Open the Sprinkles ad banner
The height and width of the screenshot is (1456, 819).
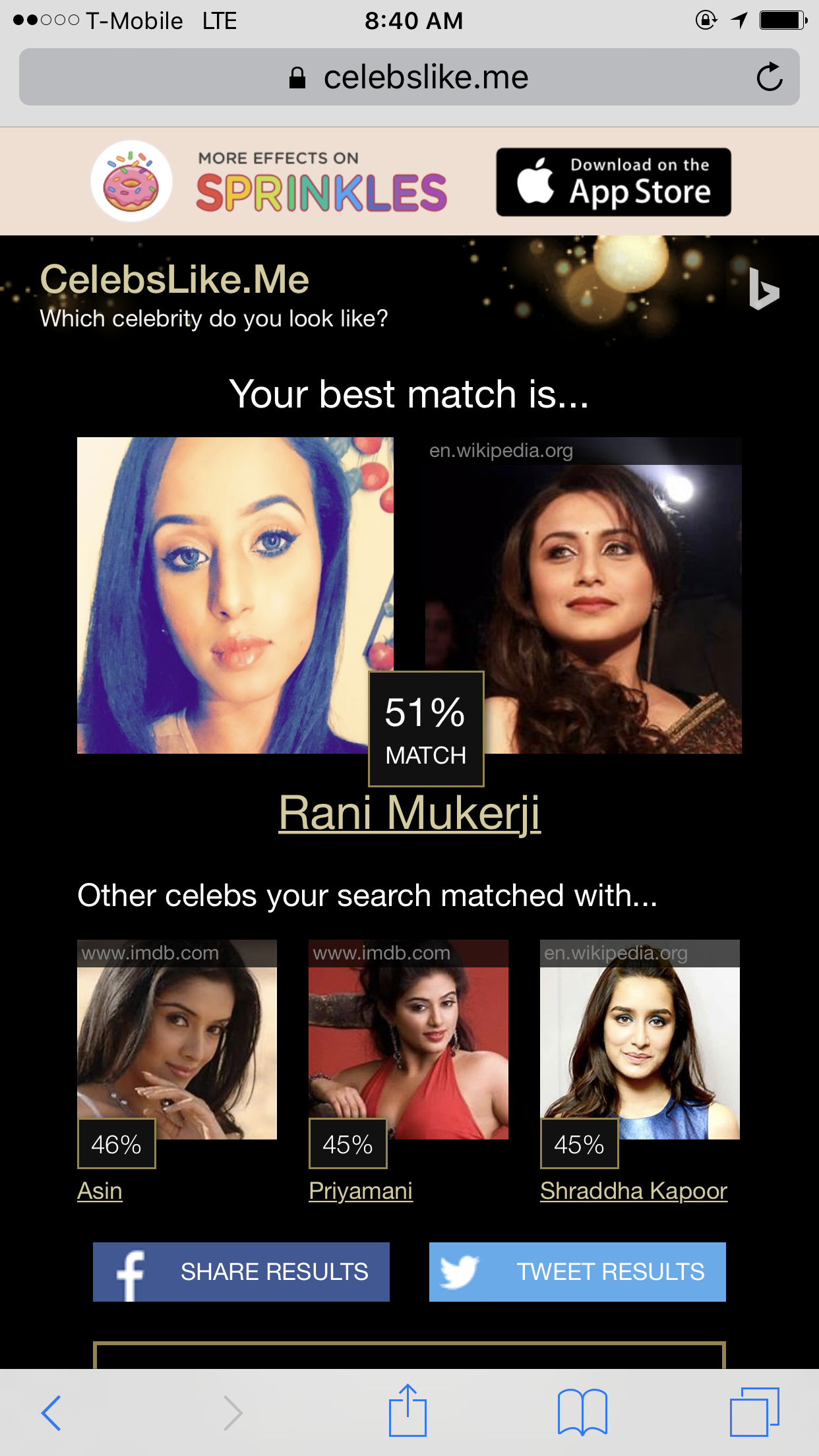(x=409, y=181)
